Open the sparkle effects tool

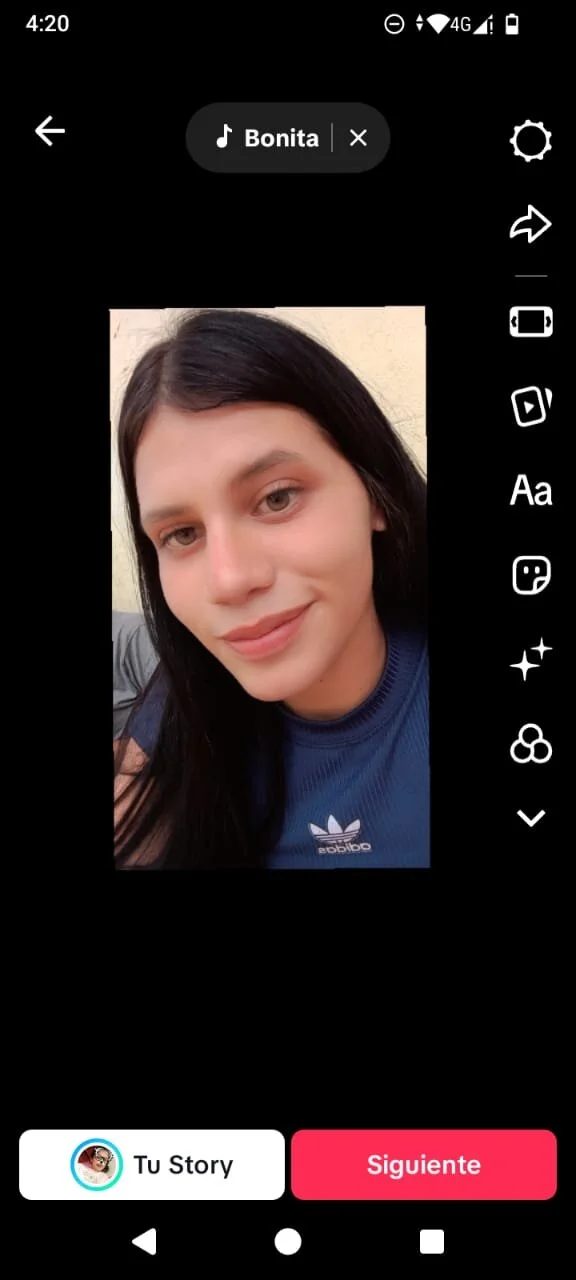(531, 660)
